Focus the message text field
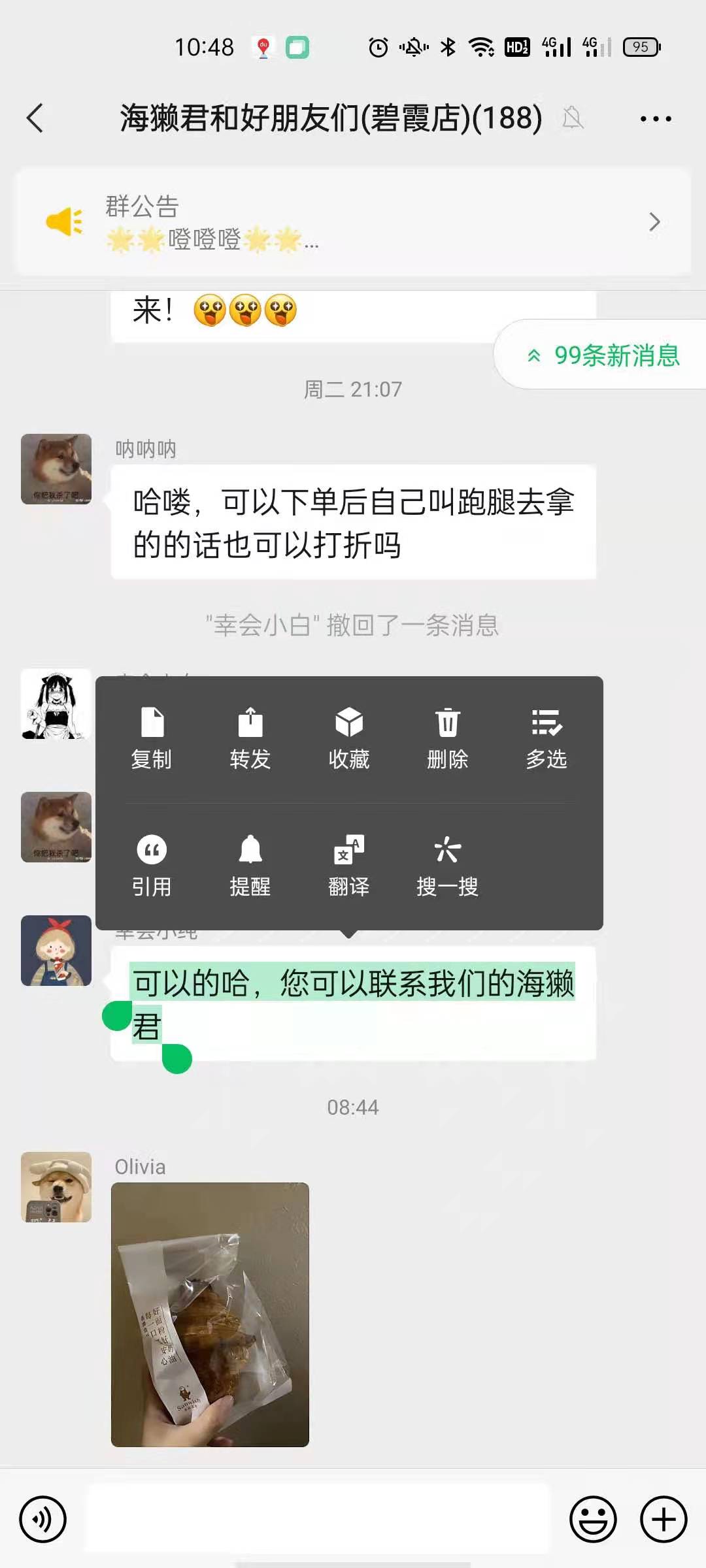Image resolution: width=706 pixels, height=1568 pixels. click(x=318, y=1519)
